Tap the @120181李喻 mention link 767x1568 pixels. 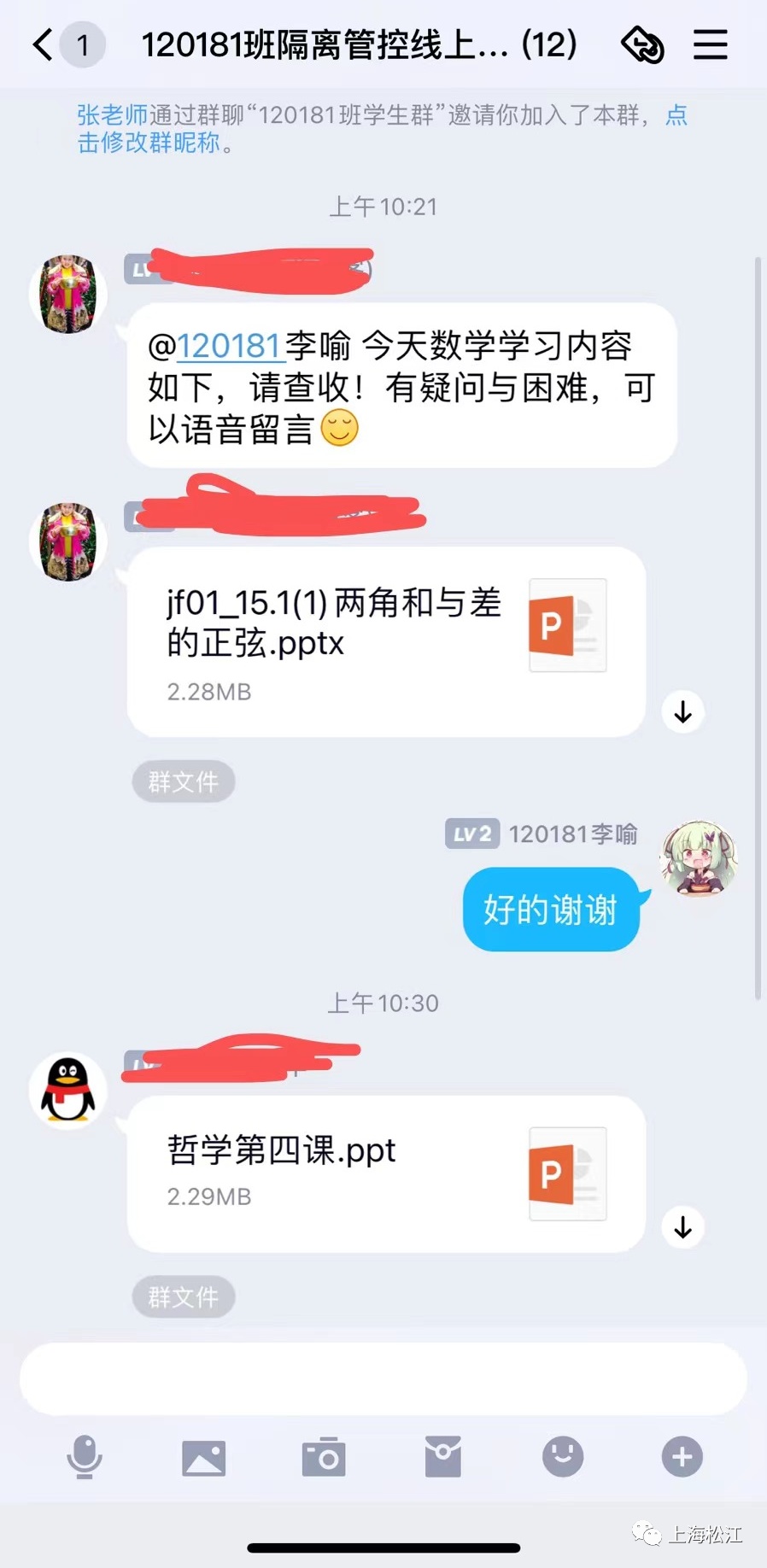pos(231,346)
